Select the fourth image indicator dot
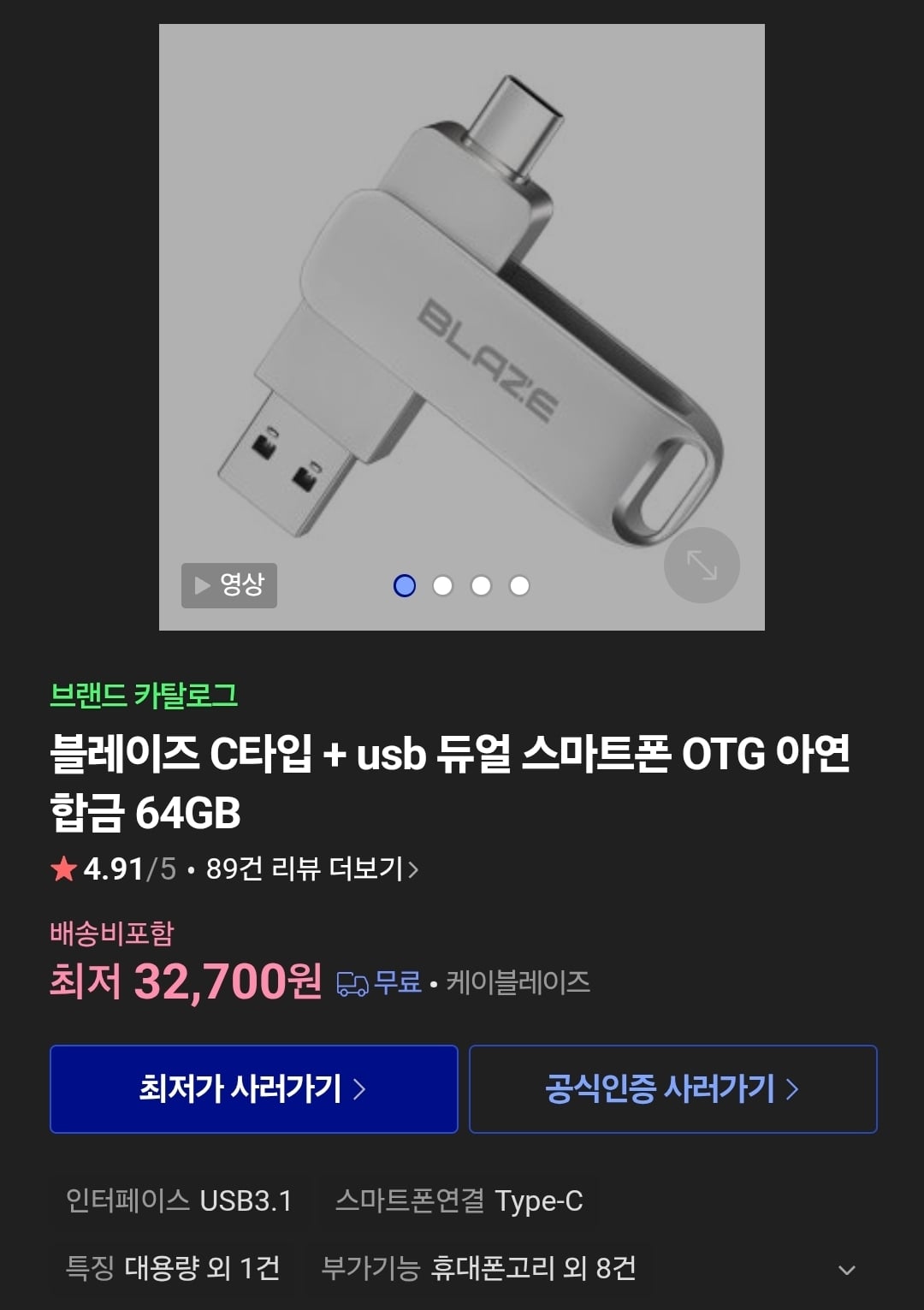 [519, 585]
